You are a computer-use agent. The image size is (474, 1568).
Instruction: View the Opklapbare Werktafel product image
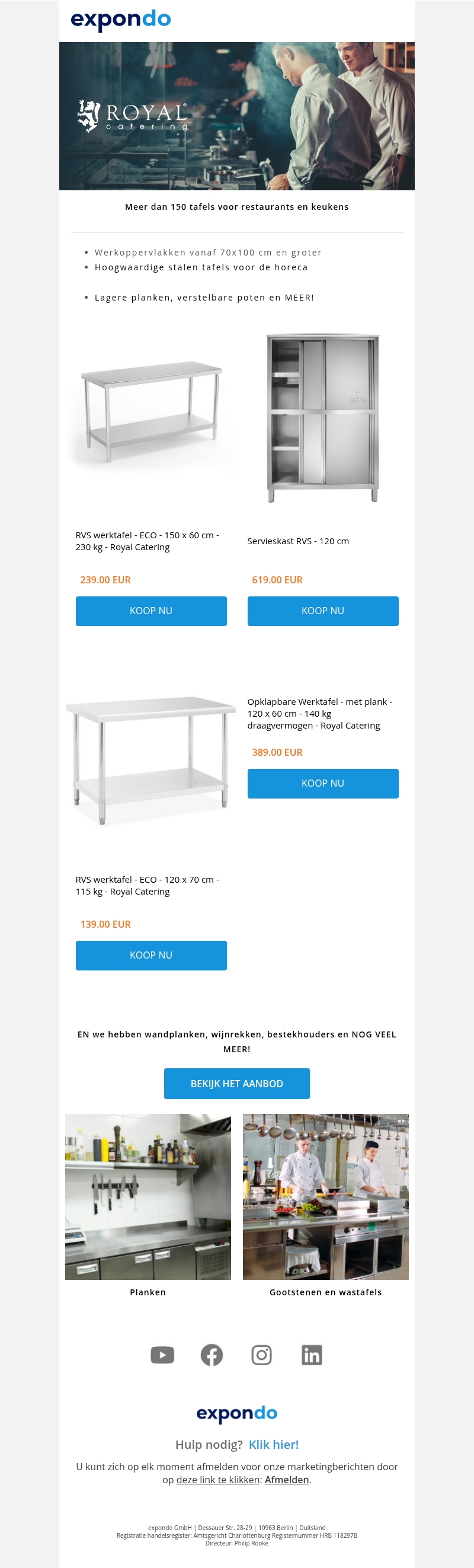pos(151,761)
